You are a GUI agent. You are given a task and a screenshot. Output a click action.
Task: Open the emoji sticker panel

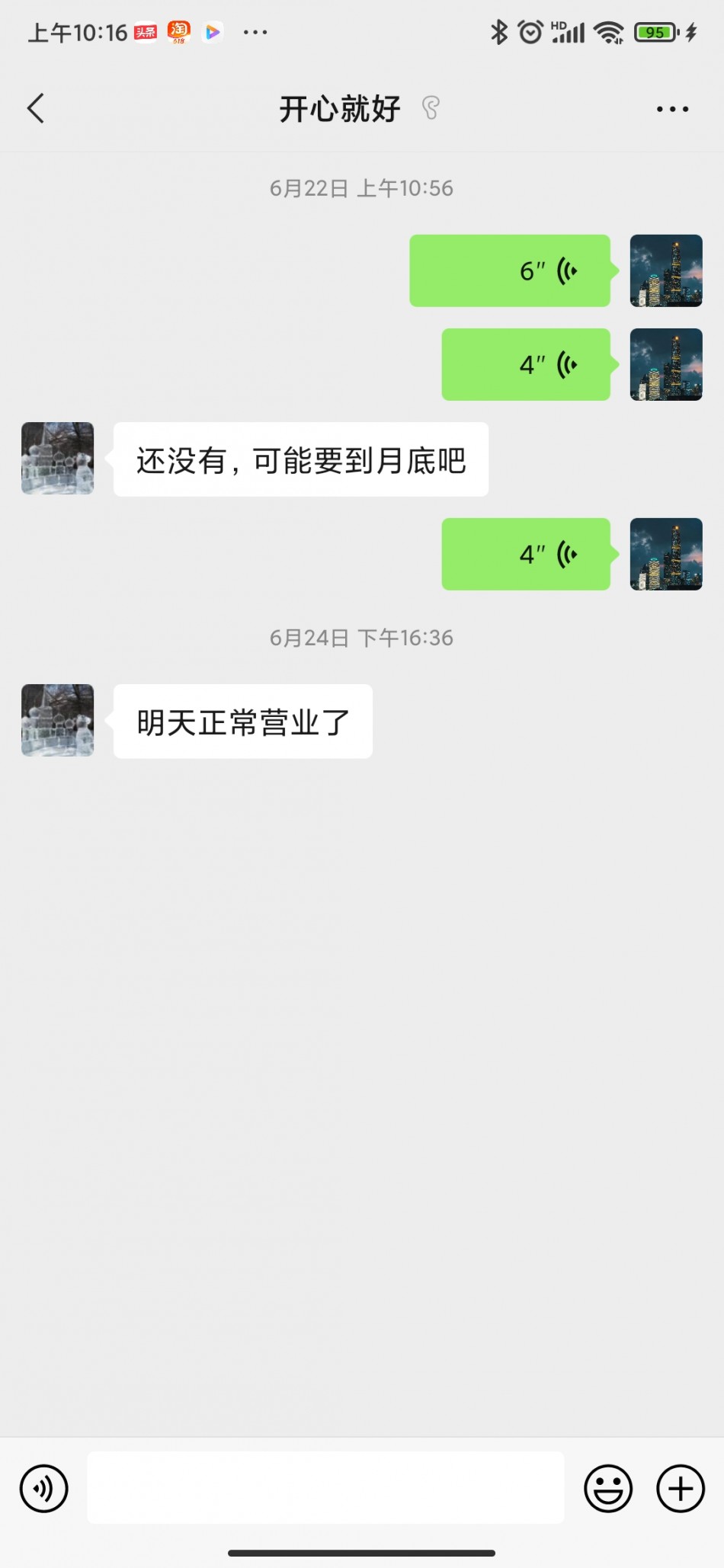[608, 1488]
